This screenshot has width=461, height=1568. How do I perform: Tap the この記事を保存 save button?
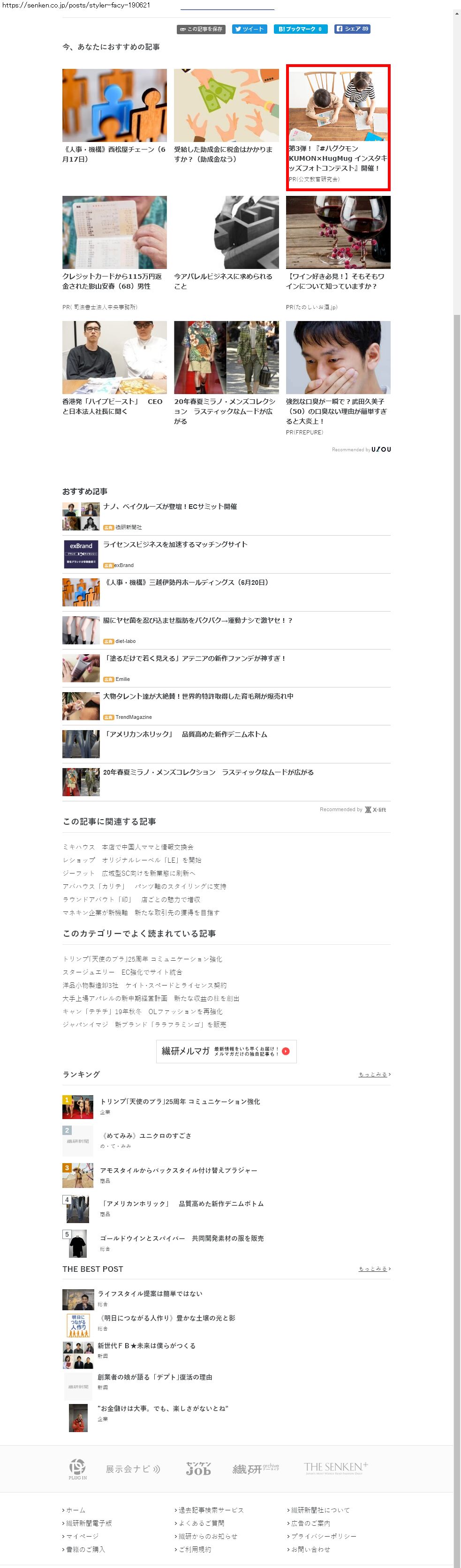[201, 29]
